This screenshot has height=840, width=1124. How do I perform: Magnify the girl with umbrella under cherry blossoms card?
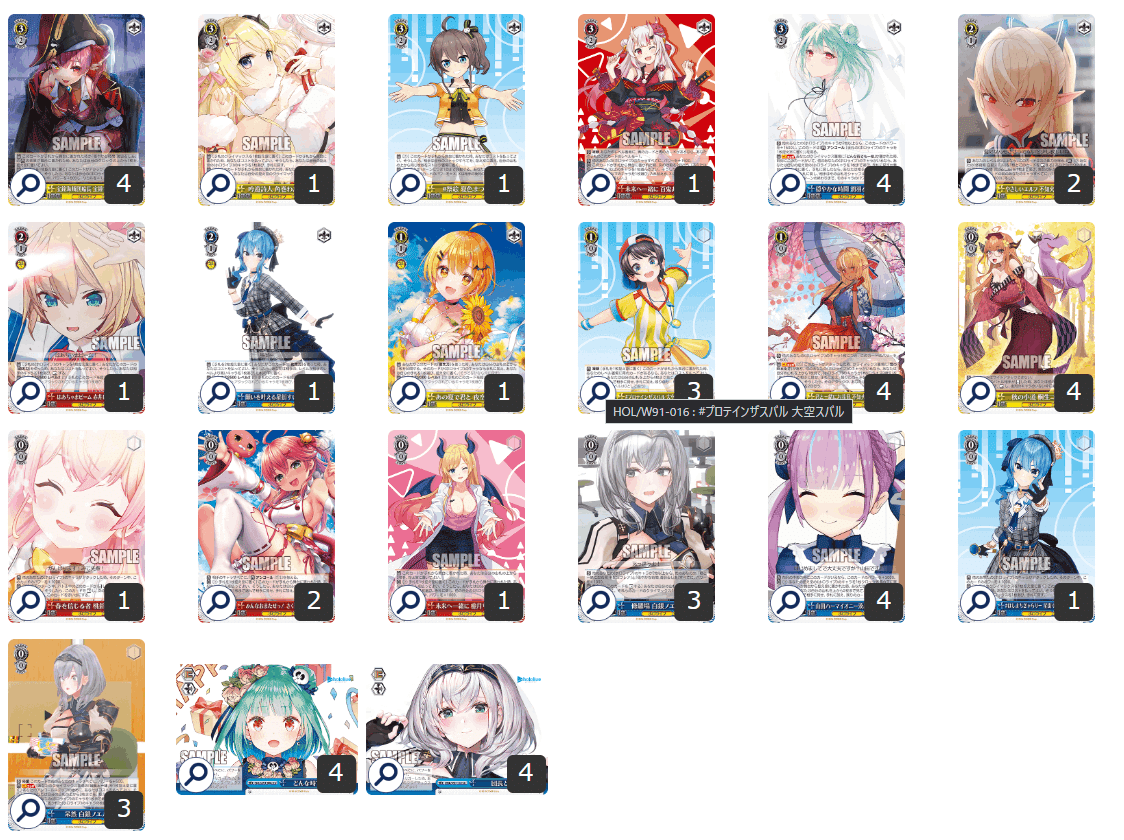pos(789,393)
